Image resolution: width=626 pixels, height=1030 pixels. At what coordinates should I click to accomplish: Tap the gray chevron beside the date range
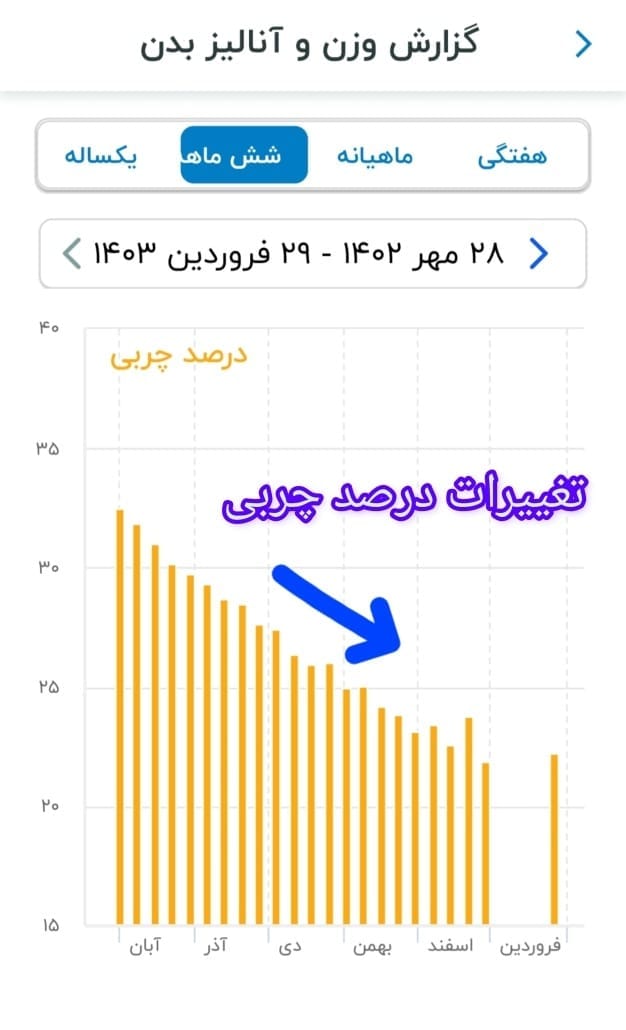coord(72,254)
